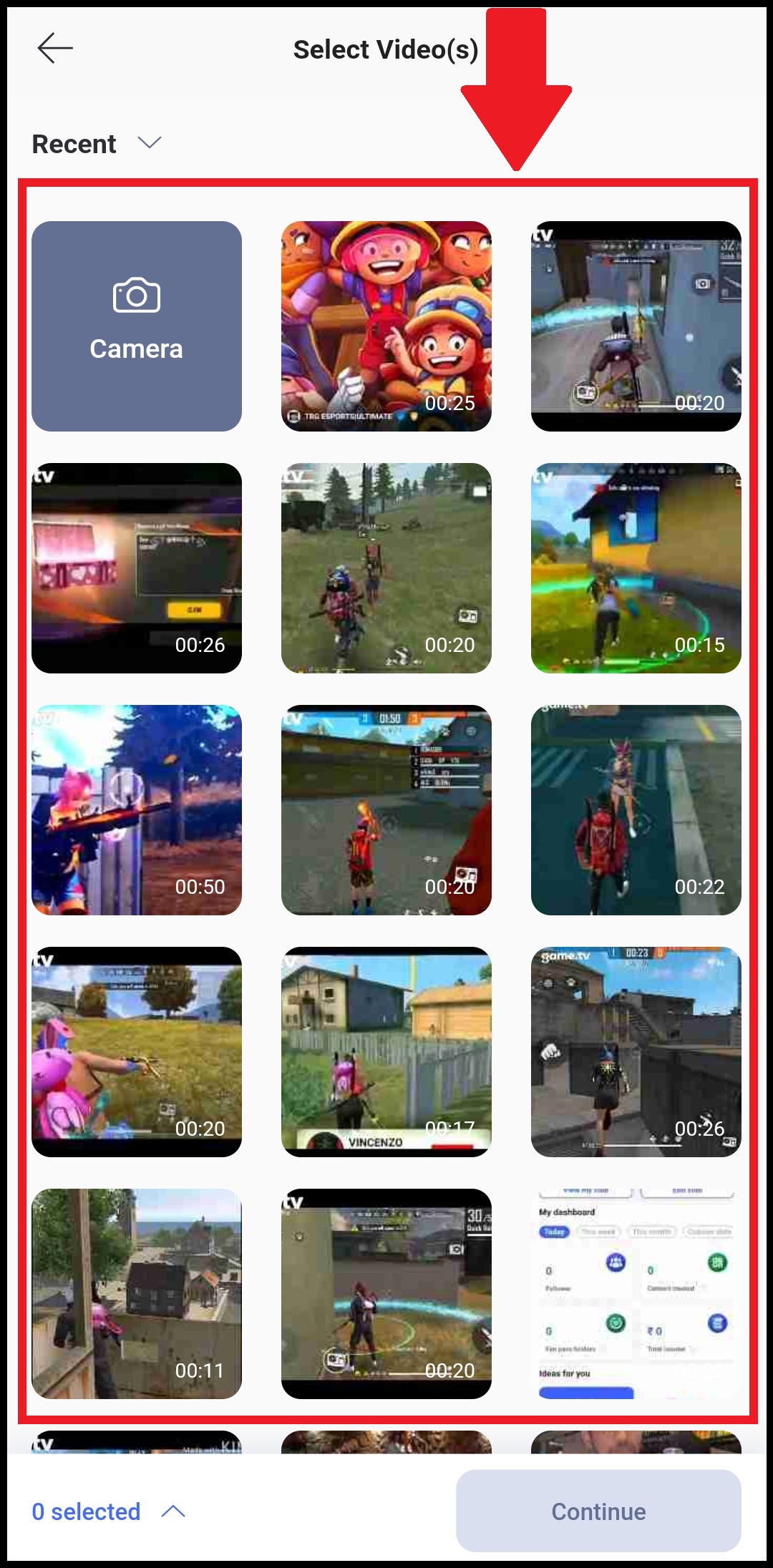This screenshot has height=1568, width=773.
Task: Select the My dashboard screen recording
Action: [x=636, y=1294]
